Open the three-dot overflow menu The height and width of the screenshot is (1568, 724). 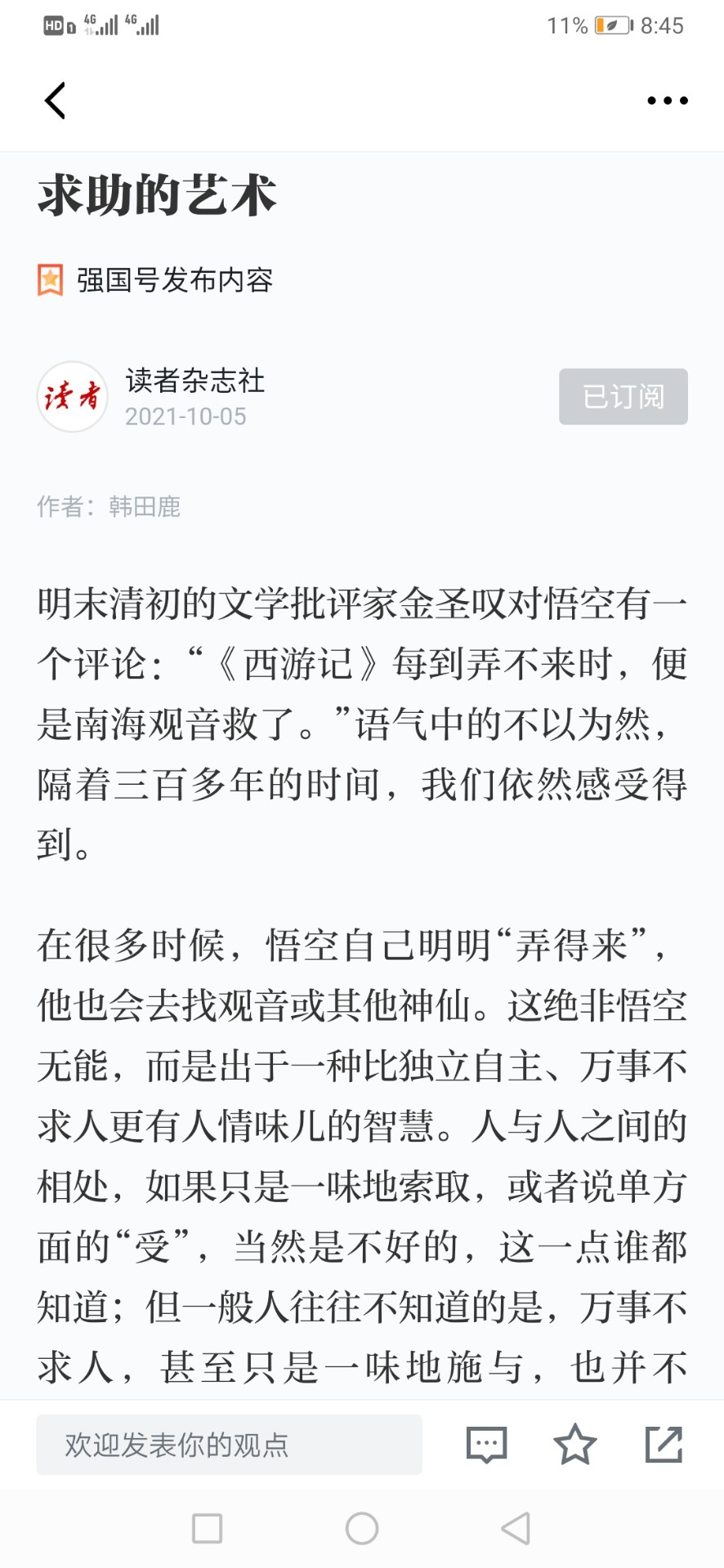pyautogui.click(x=667, y=100)
